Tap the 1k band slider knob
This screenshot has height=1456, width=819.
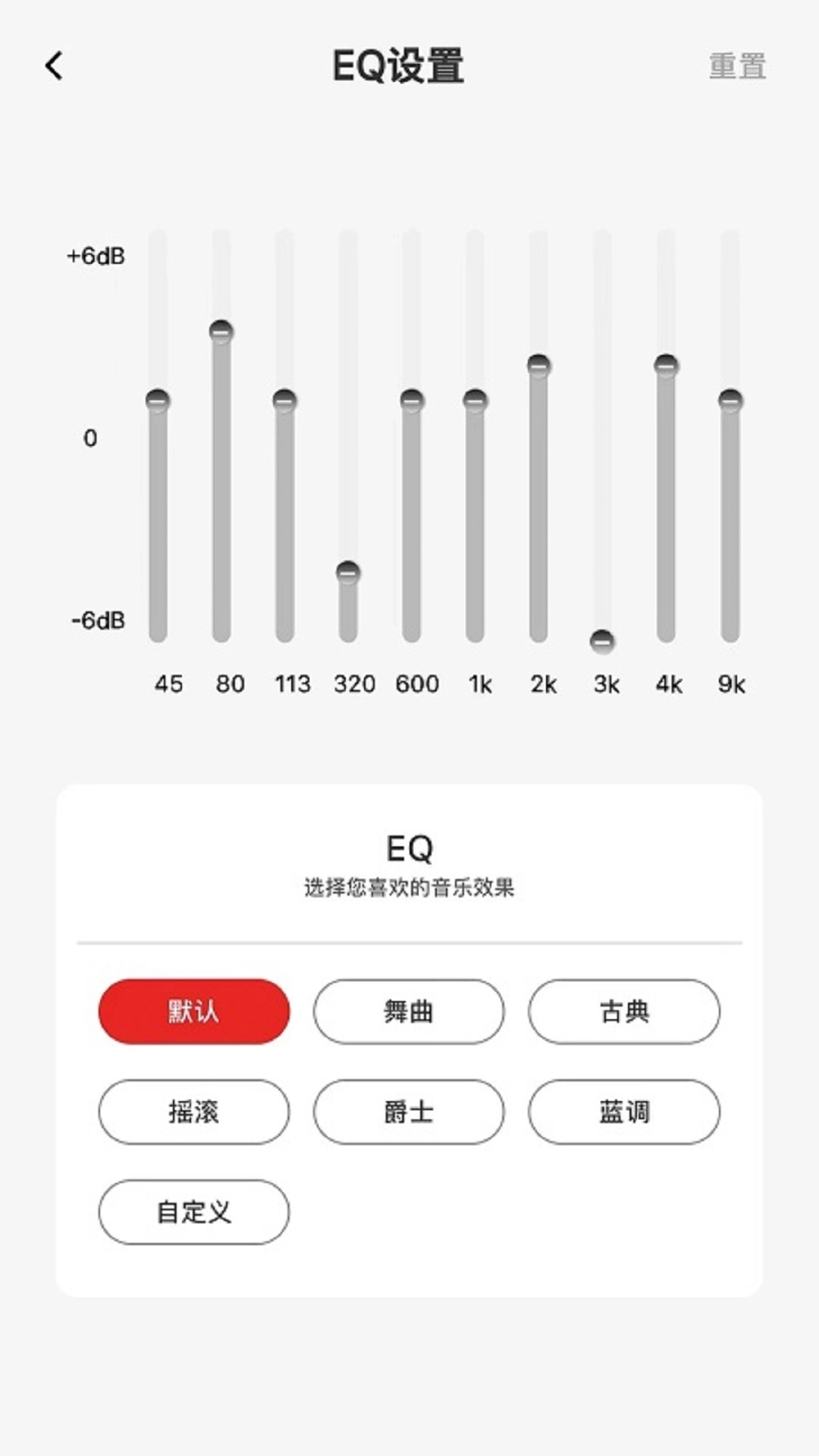pyautogui.click(x=475, y=400)
